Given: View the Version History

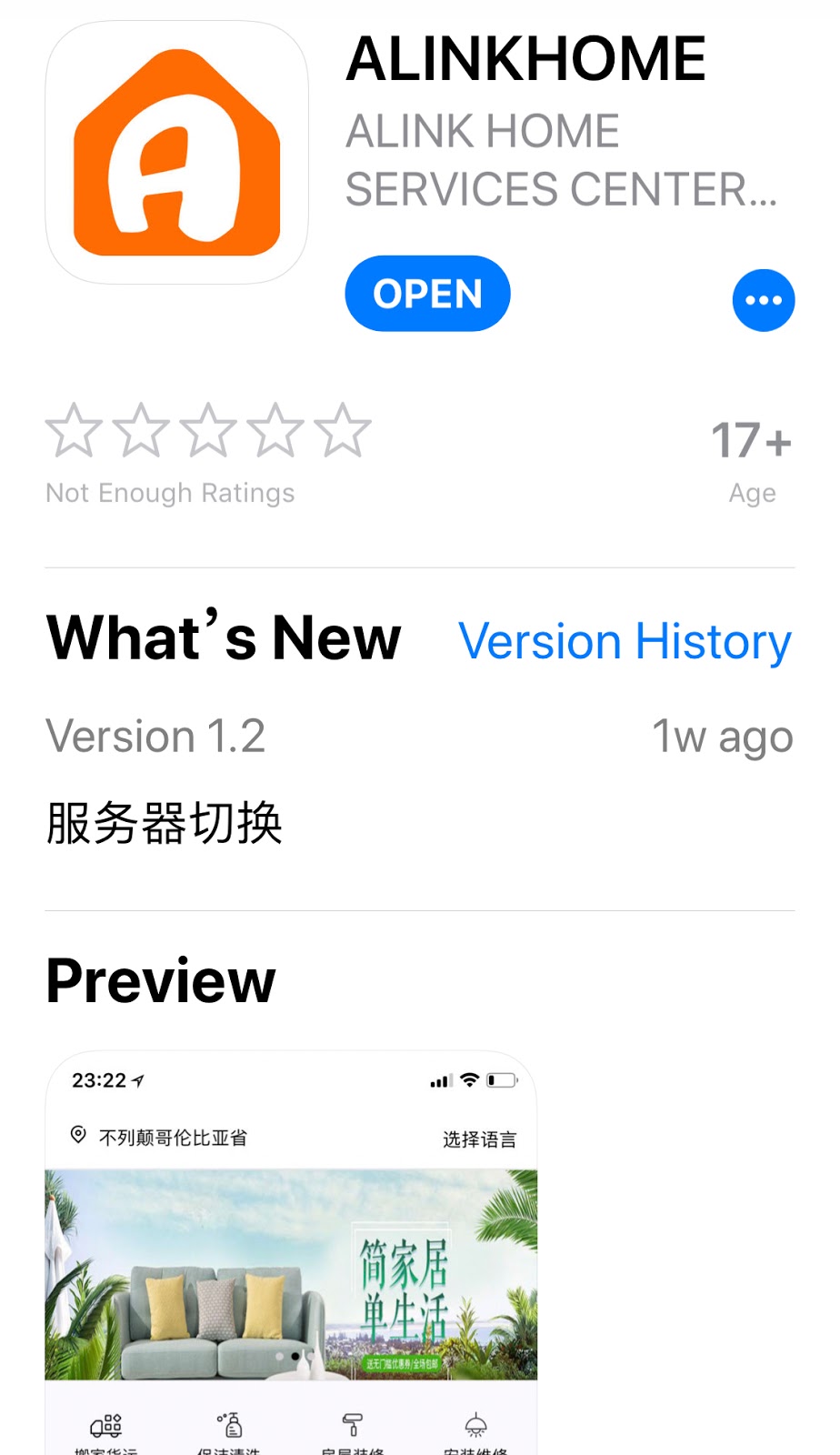Looking at the screenshot, I should click(x=625, y=641).
